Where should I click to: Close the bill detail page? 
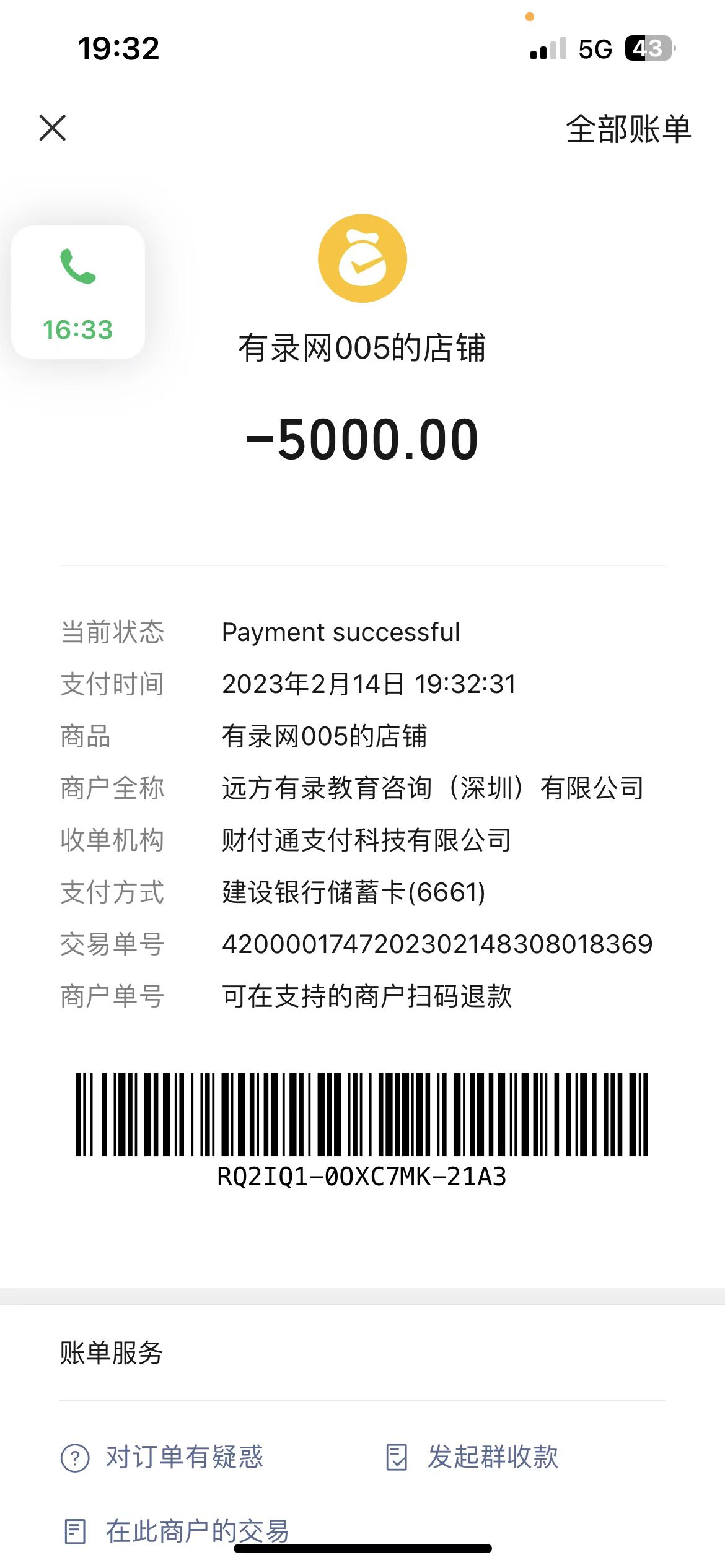click(53, 128)
